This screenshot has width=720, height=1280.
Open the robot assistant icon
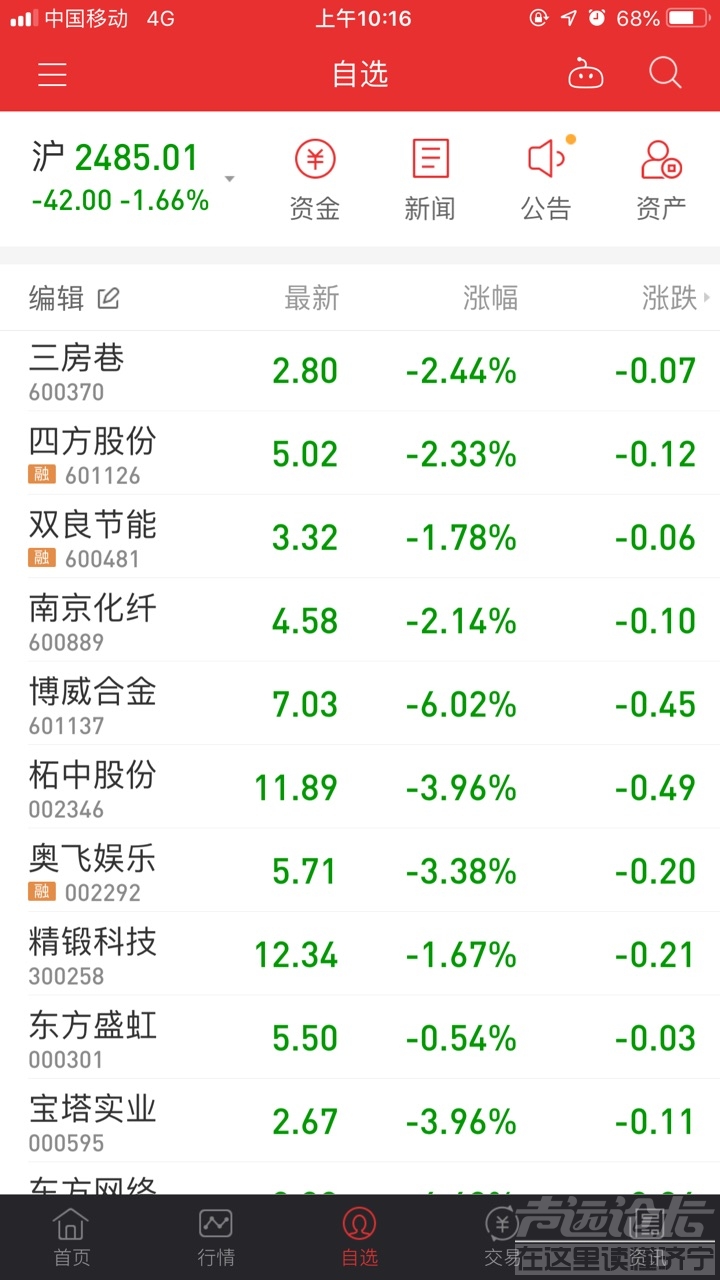[585, 74]
